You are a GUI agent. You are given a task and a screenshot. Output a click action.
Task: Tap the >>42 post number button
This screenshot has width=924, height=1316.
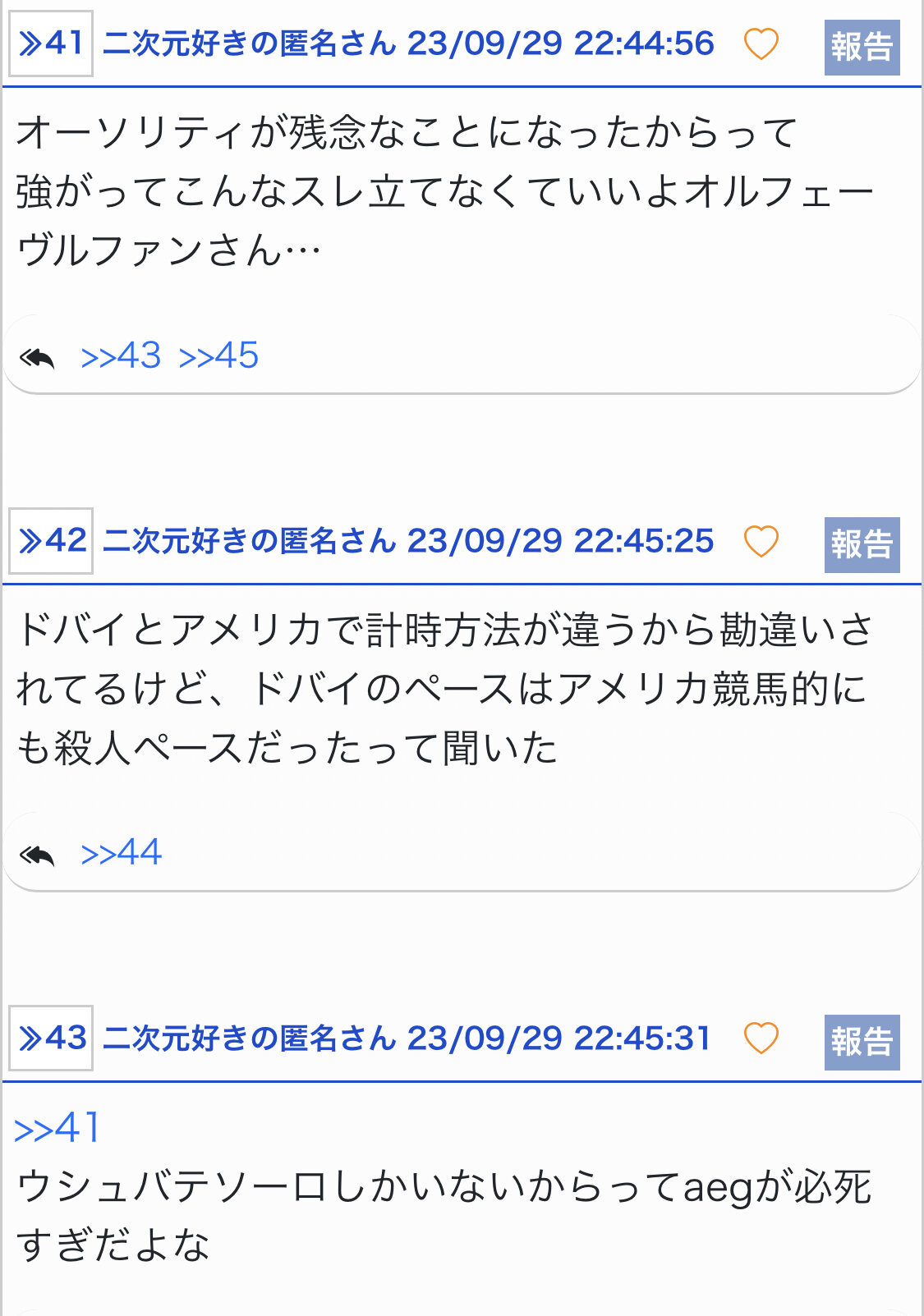tap(51, 541)
